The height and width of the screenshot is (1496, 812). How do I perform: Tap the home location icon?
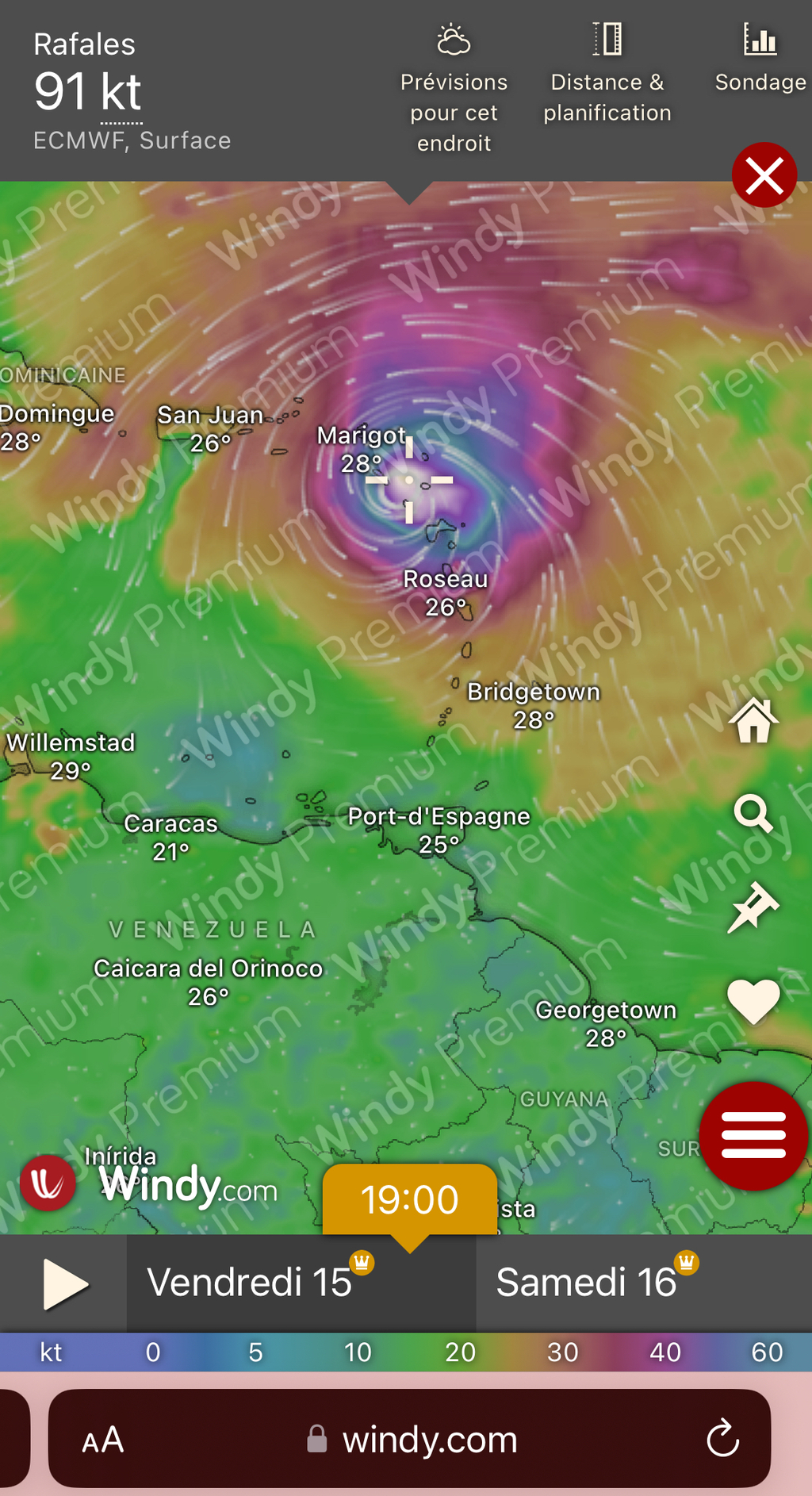[753, 721]
